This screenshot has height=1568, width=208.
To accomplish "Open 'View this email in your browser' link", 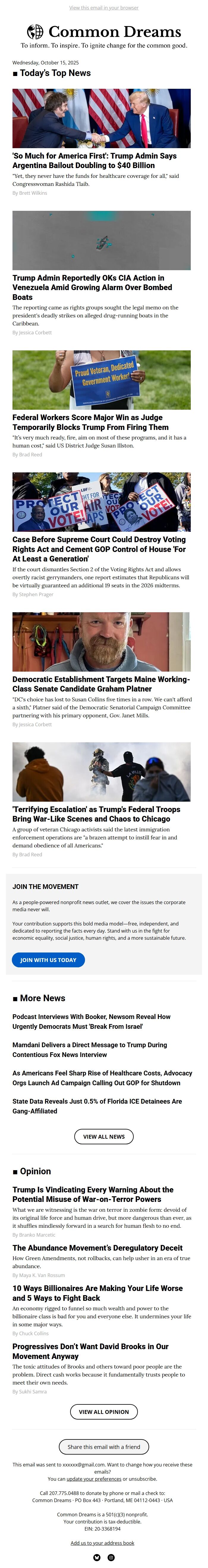I will [x=104, y=8].
